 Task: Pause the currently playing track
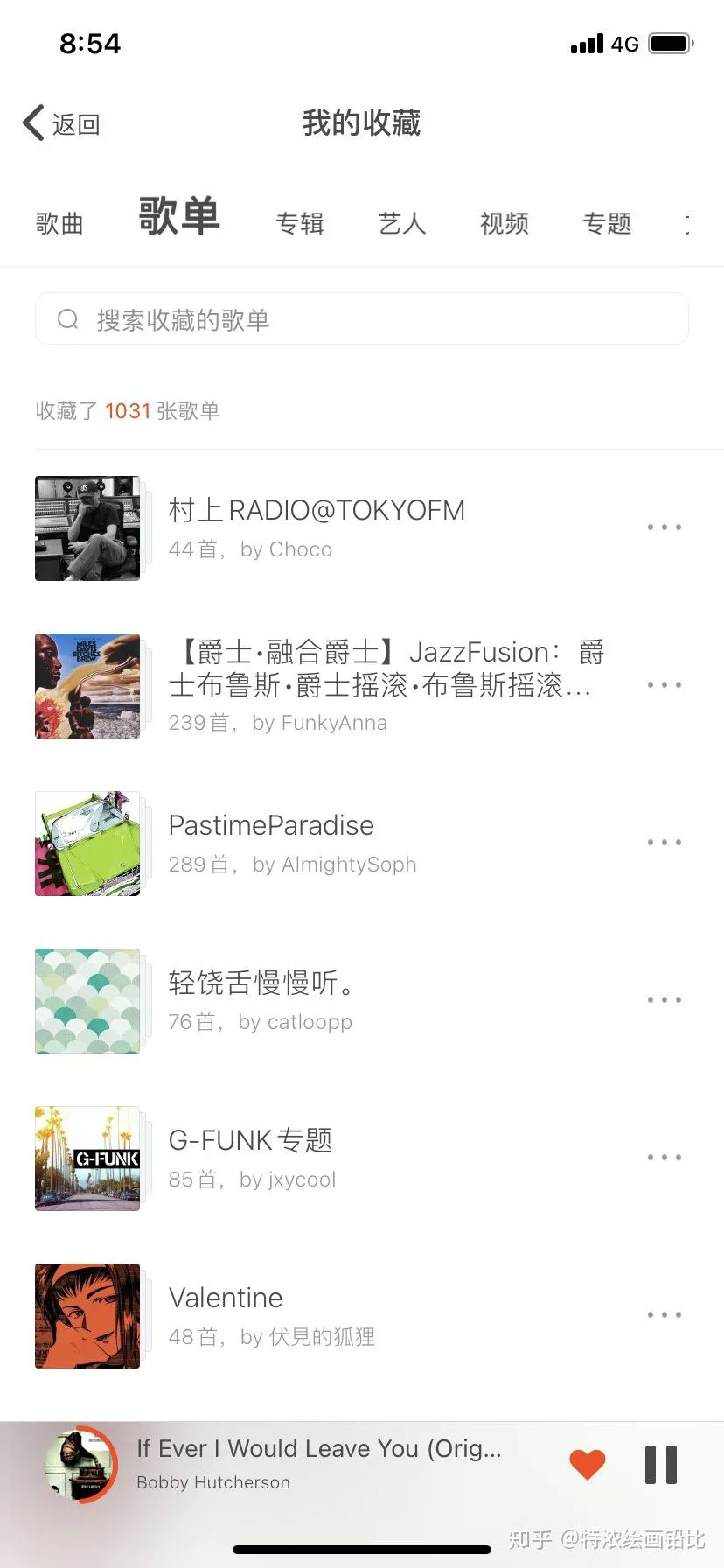click(x=661, y=1464)
